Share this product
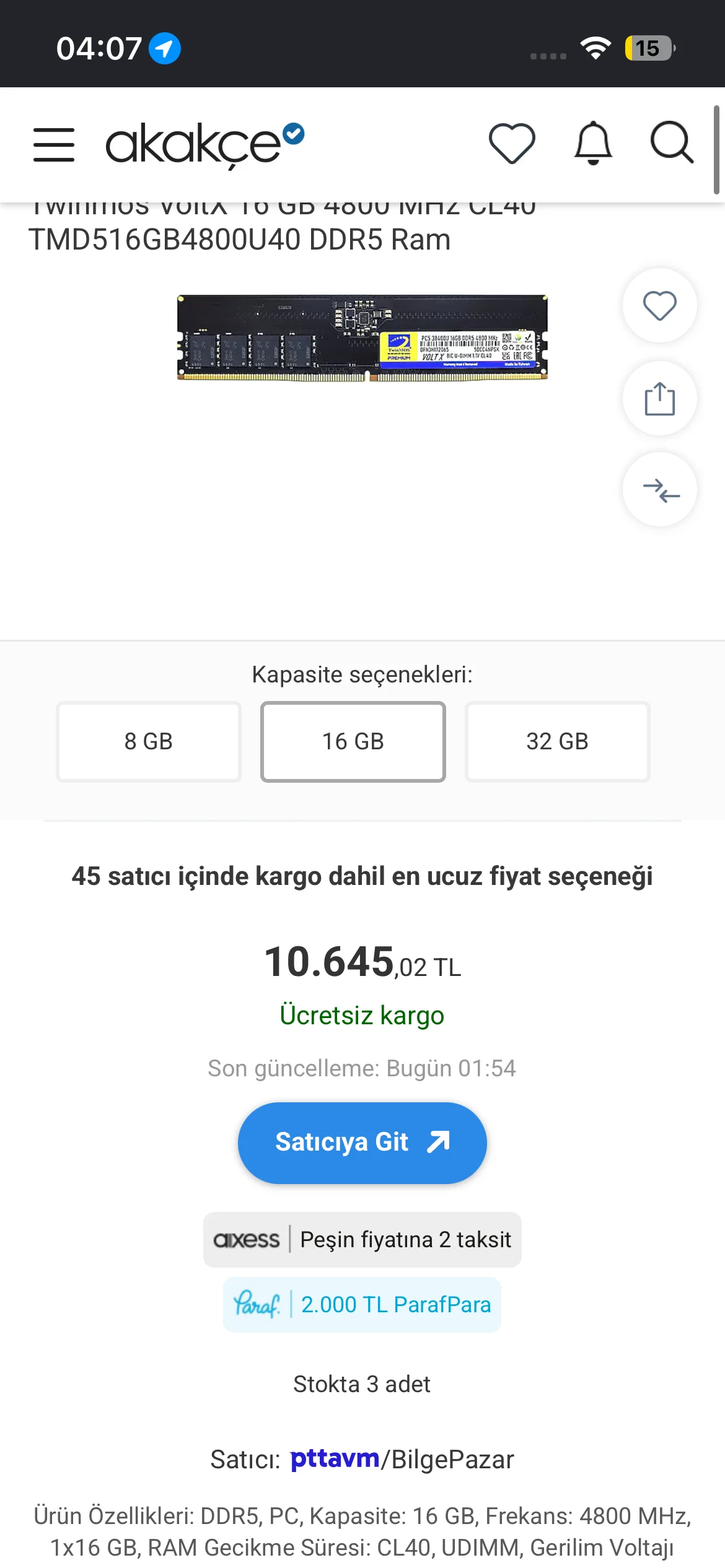725x1568 pixels. tap(660, 398)
